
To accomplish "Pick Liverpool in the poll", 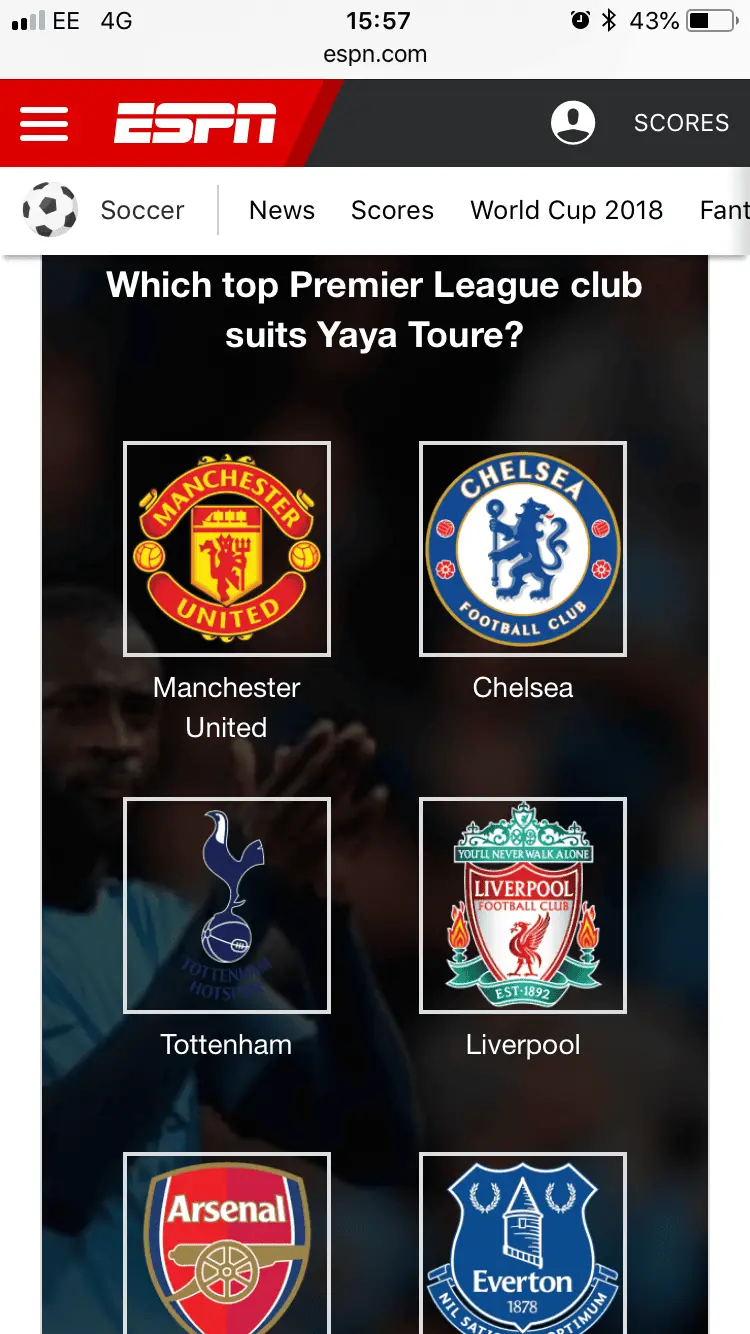I will coord(523,905).
